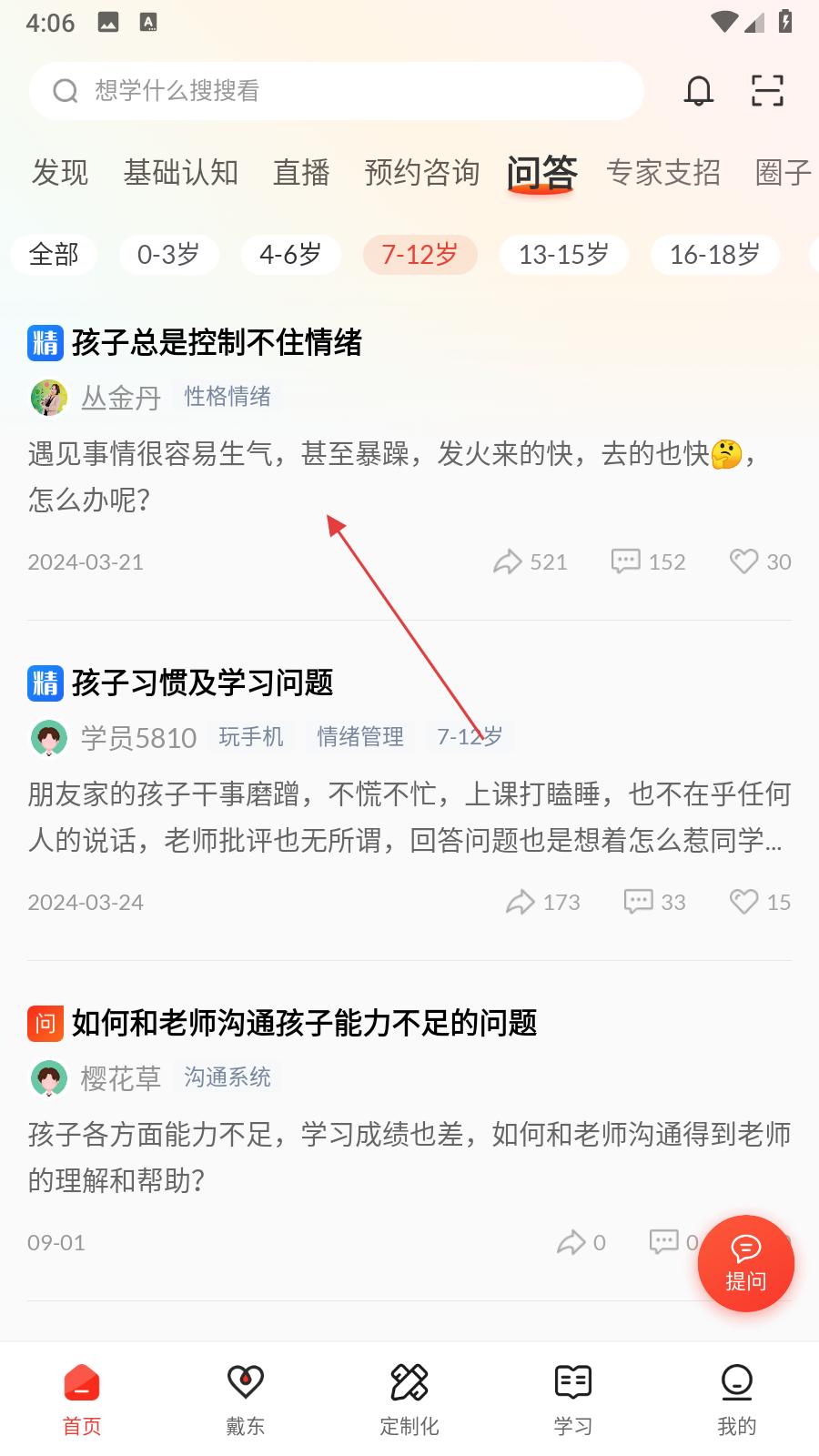Image resolution: width=819 pixels, height=1456 pixels.
Task: Select the 16-18岁 filter chip
Action: coord(714,255)
